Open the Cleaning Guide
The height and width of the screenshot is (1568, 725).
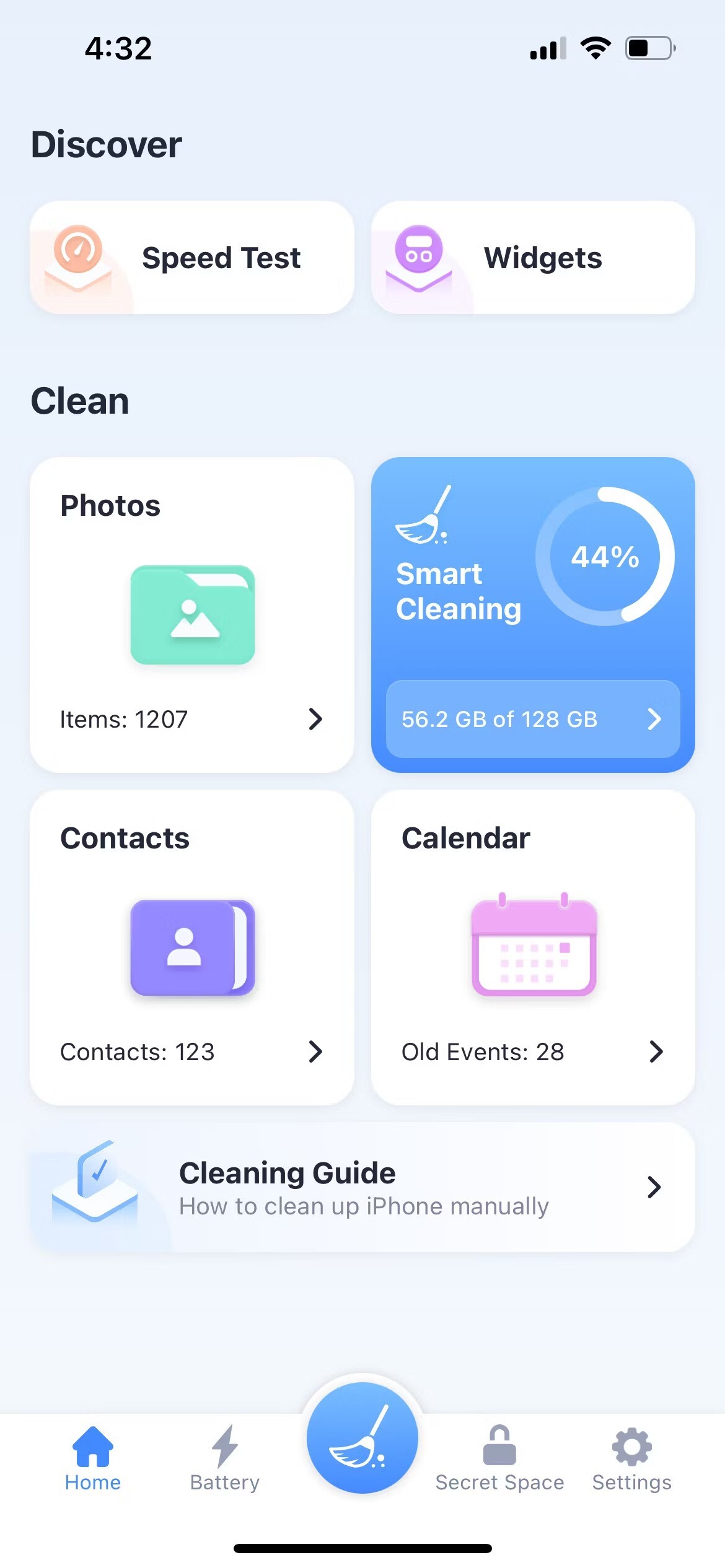click(x=362, y=1188)
